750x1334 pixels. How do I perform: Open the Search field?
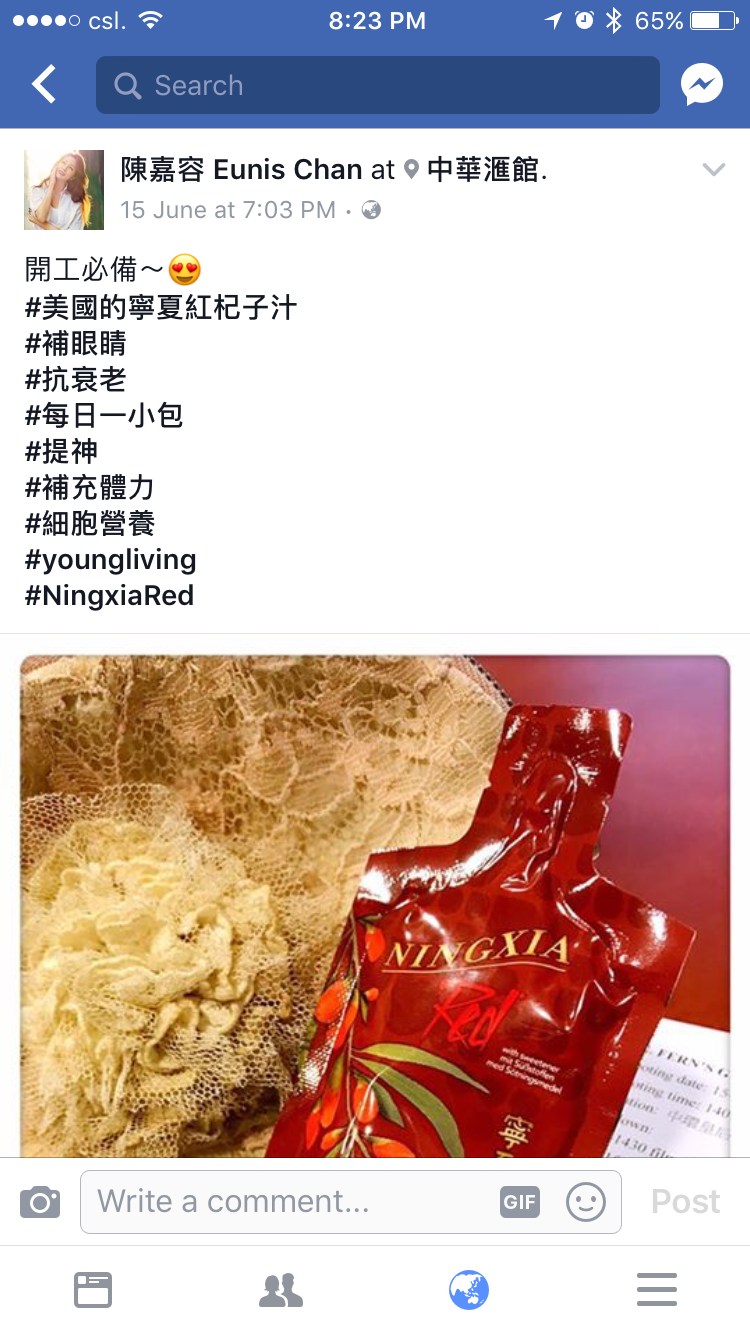pos(378,85)
